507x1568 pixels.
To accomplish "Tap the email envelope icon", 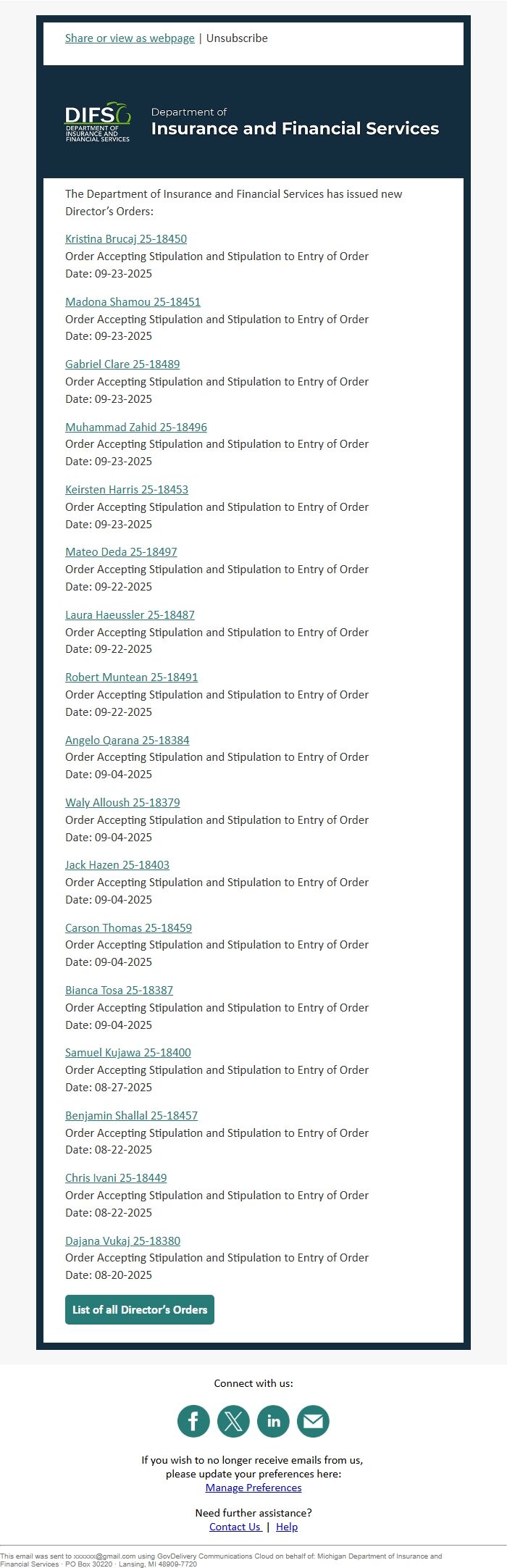I will pyautogui.click(x=313, y=1421).
